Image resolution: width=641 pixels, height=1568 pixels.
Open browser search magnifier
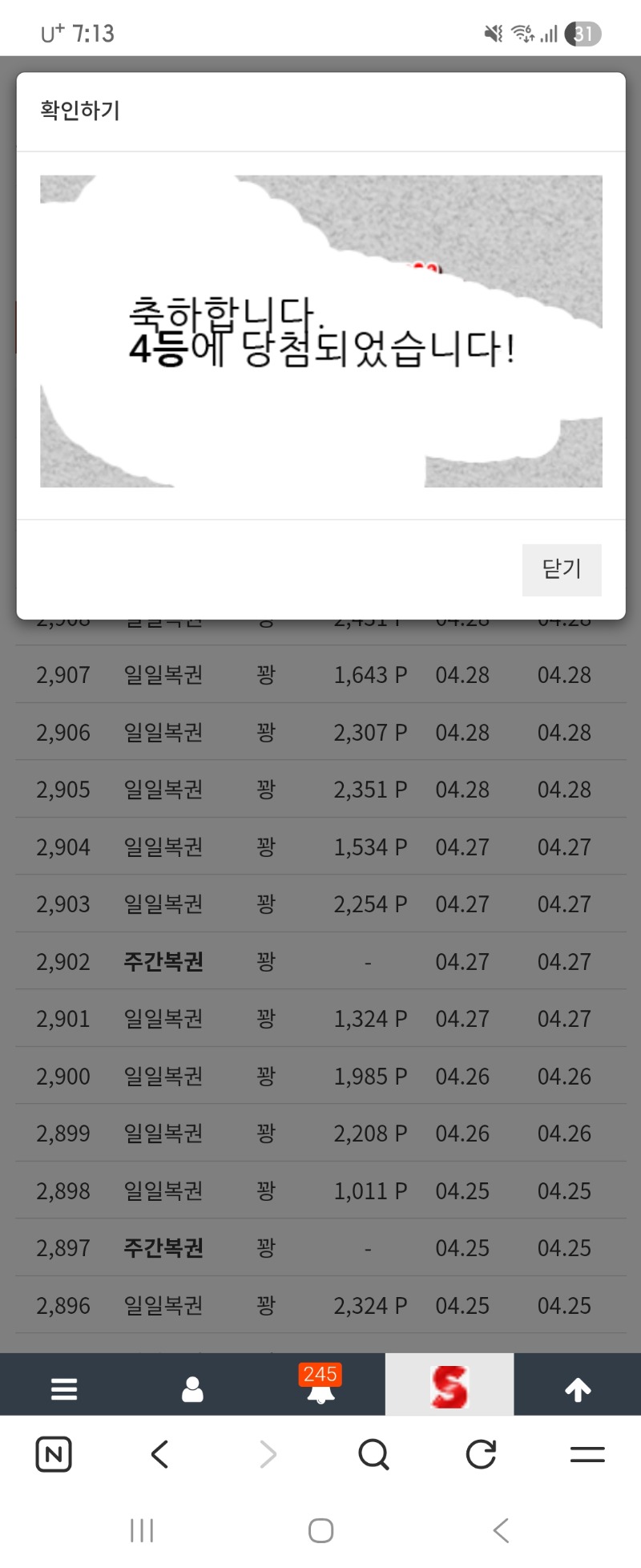click(x=373, y=1454)
